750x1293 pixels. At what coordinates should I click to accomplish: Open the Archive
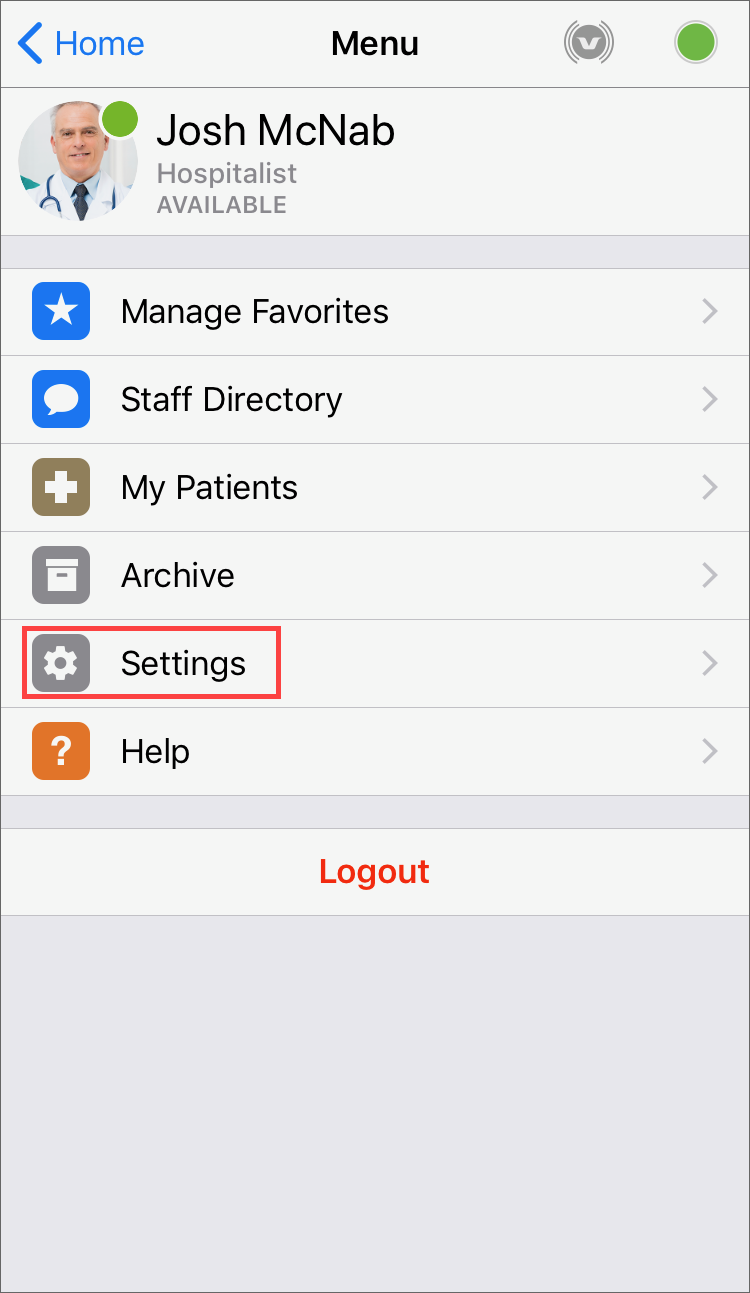pos(375,576)
